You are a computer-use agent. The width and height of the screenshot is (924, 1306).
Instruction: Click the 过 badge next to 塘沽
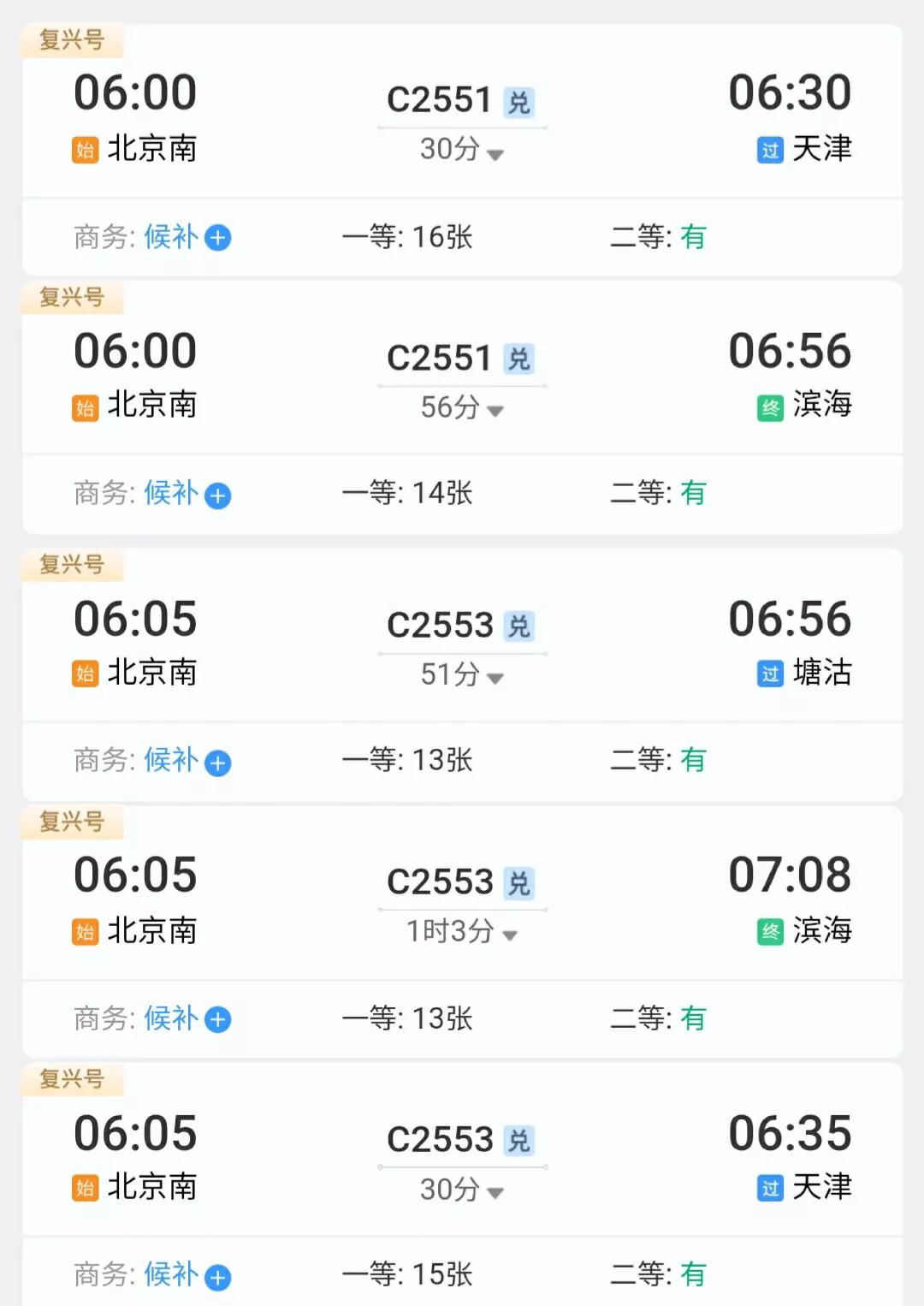[768, 674]
